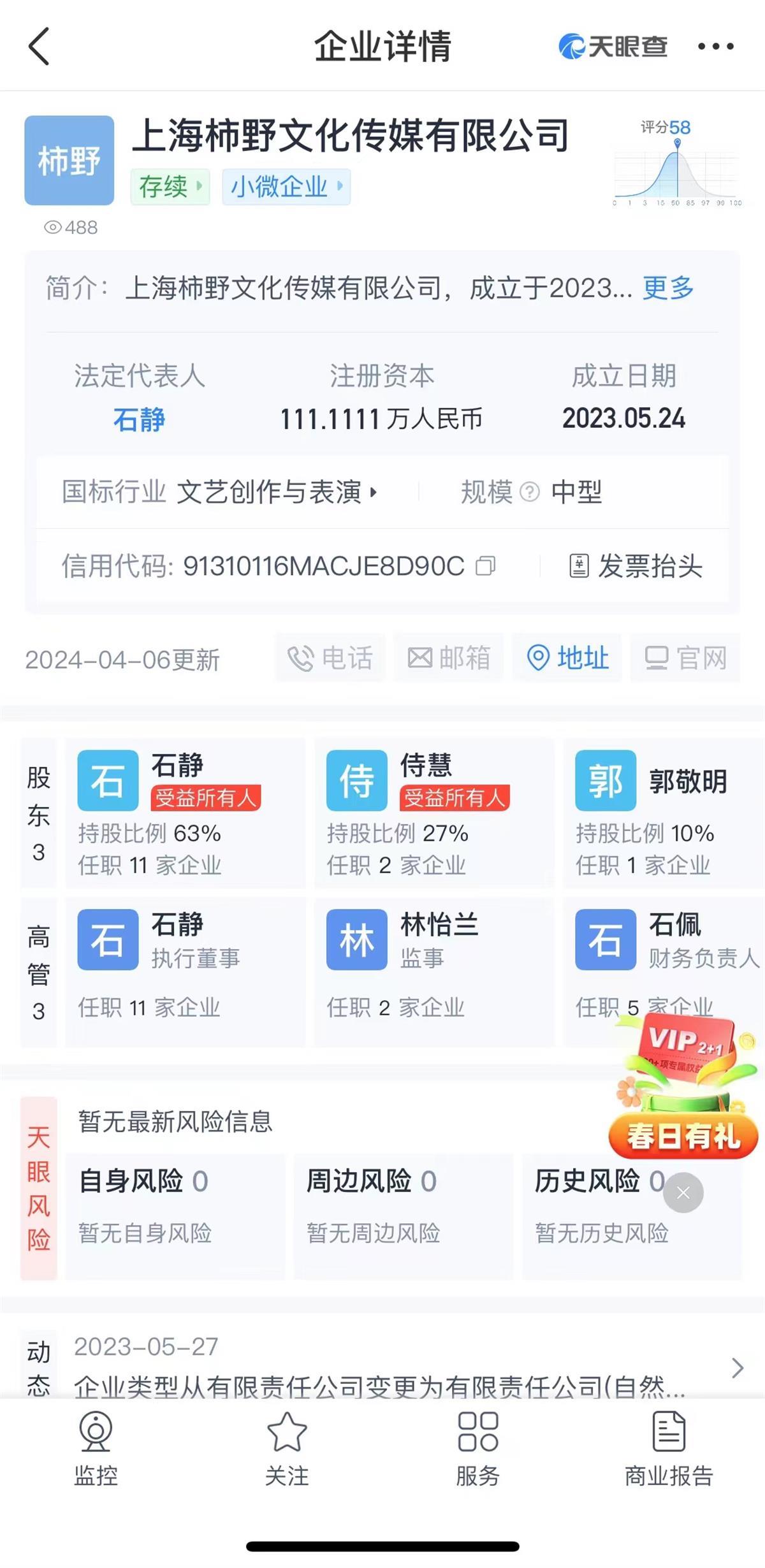Open the 文艺创作与表演 industry category

click(x=275, y=492)
